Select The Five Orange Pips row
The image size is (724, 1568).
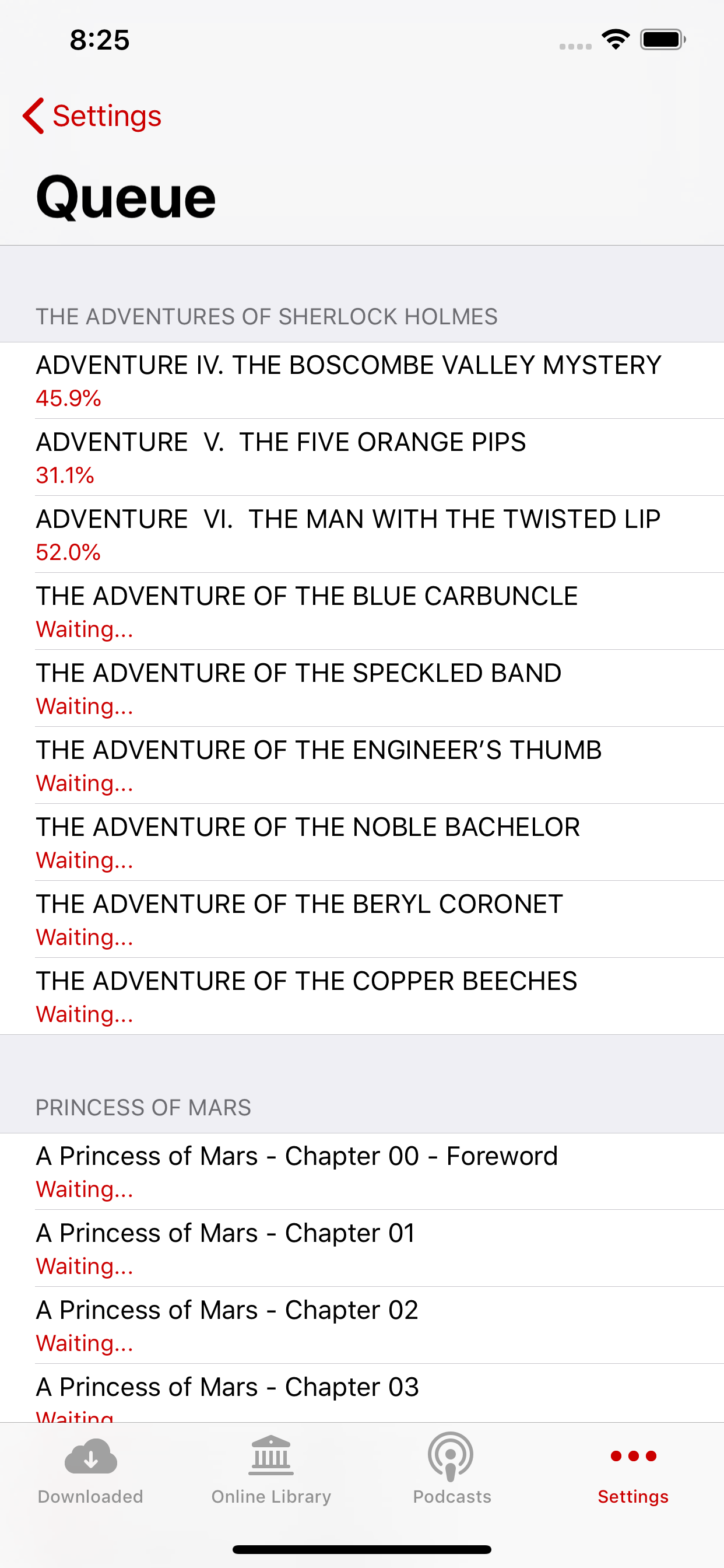coord(361,457)
